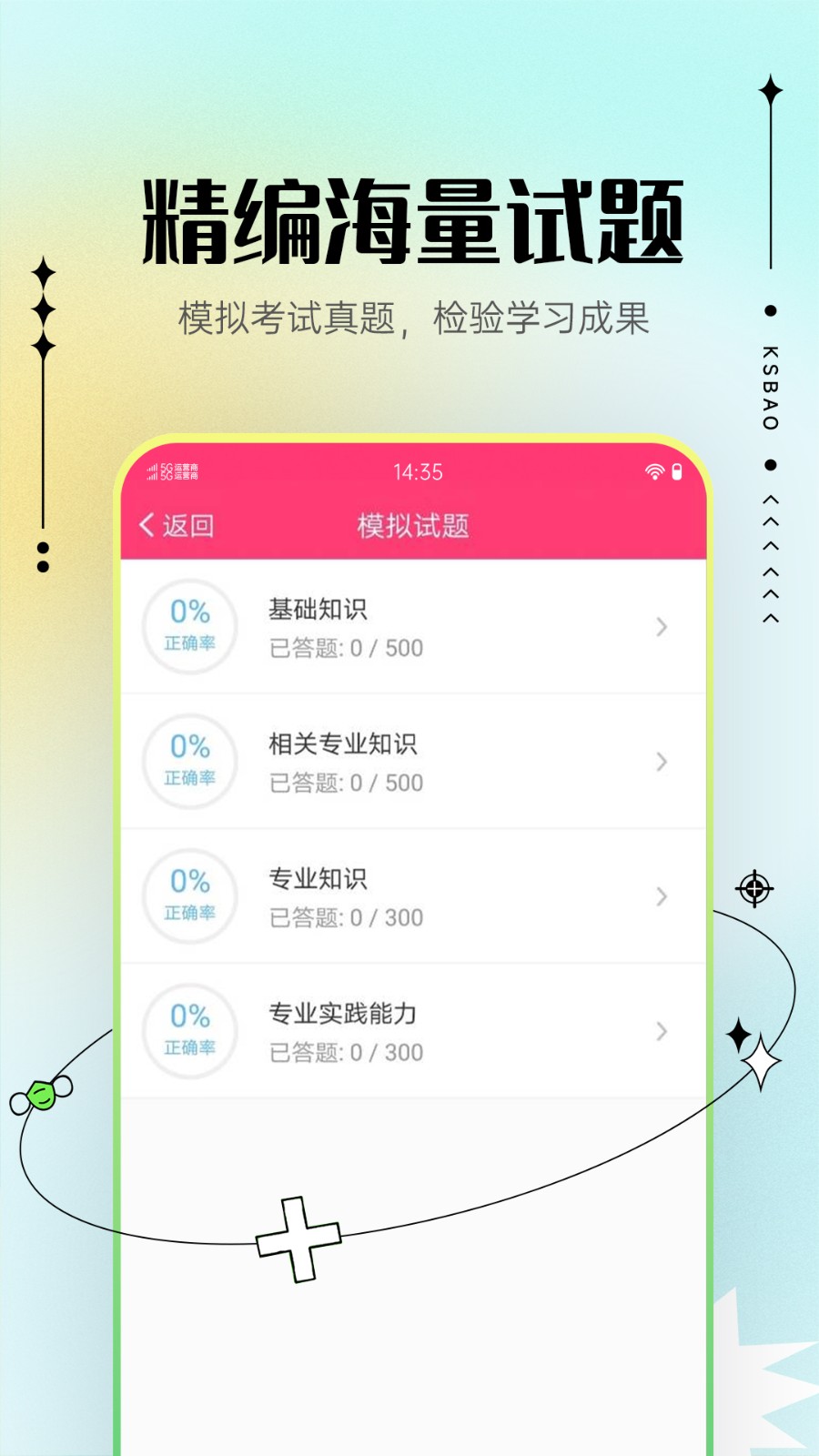Tap the battery icon in the status bar
819x1456 pixels.
(x=679, y=472)
